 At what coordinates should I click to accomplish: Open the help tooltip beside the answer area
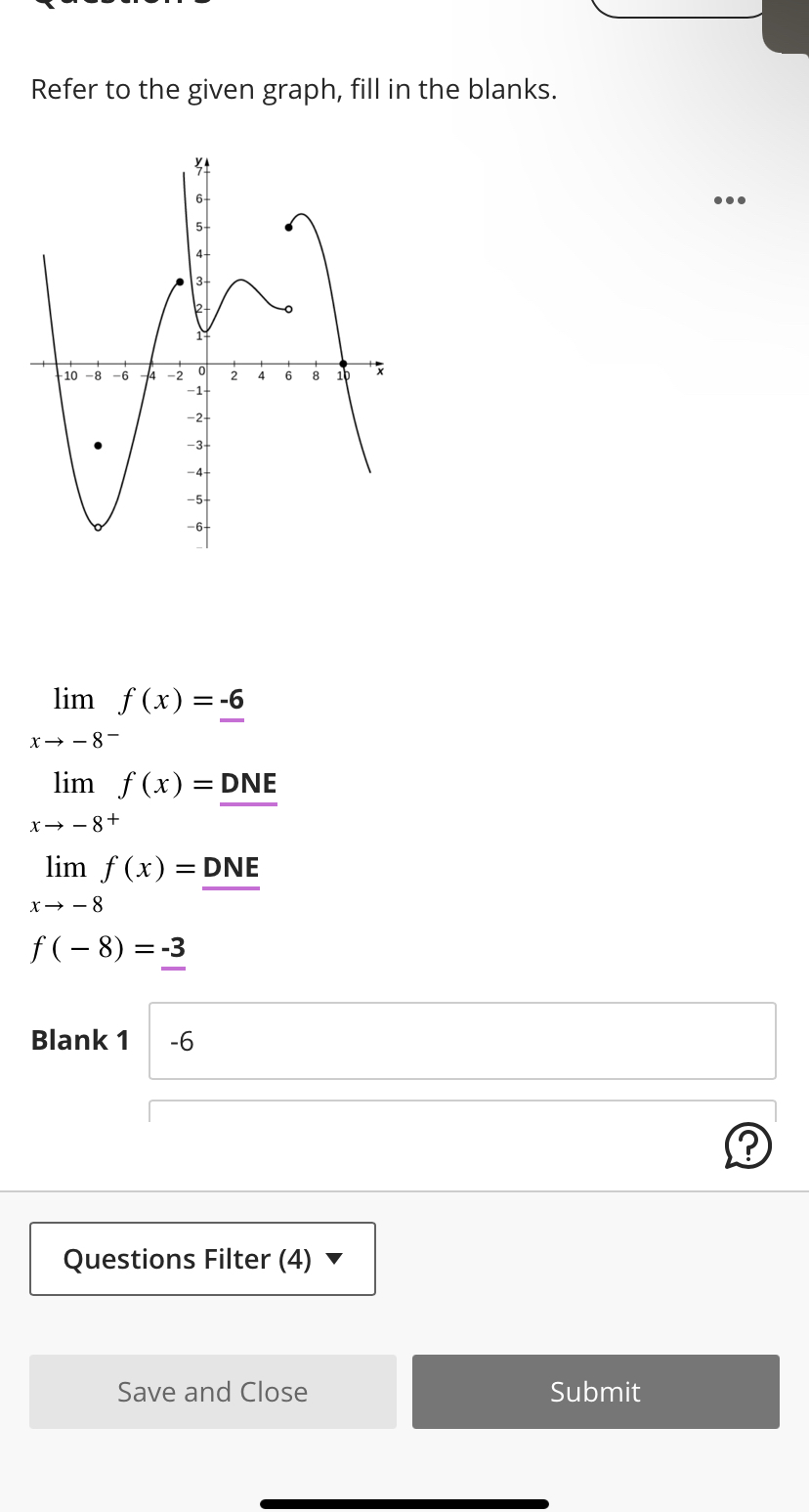tap(747, 1145)
